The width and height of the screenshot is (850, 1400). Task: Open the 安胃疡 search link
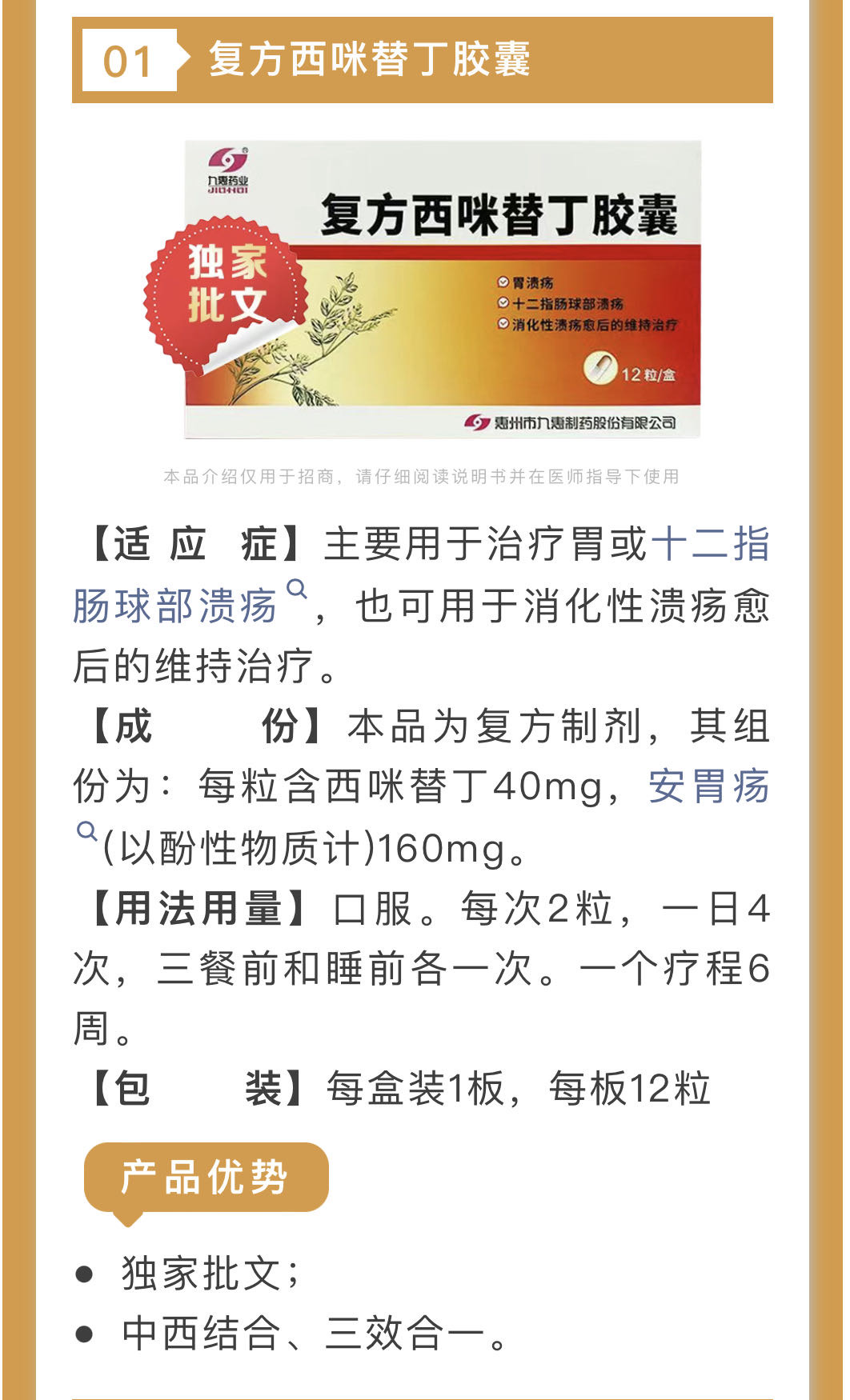[x=708, y=786]
